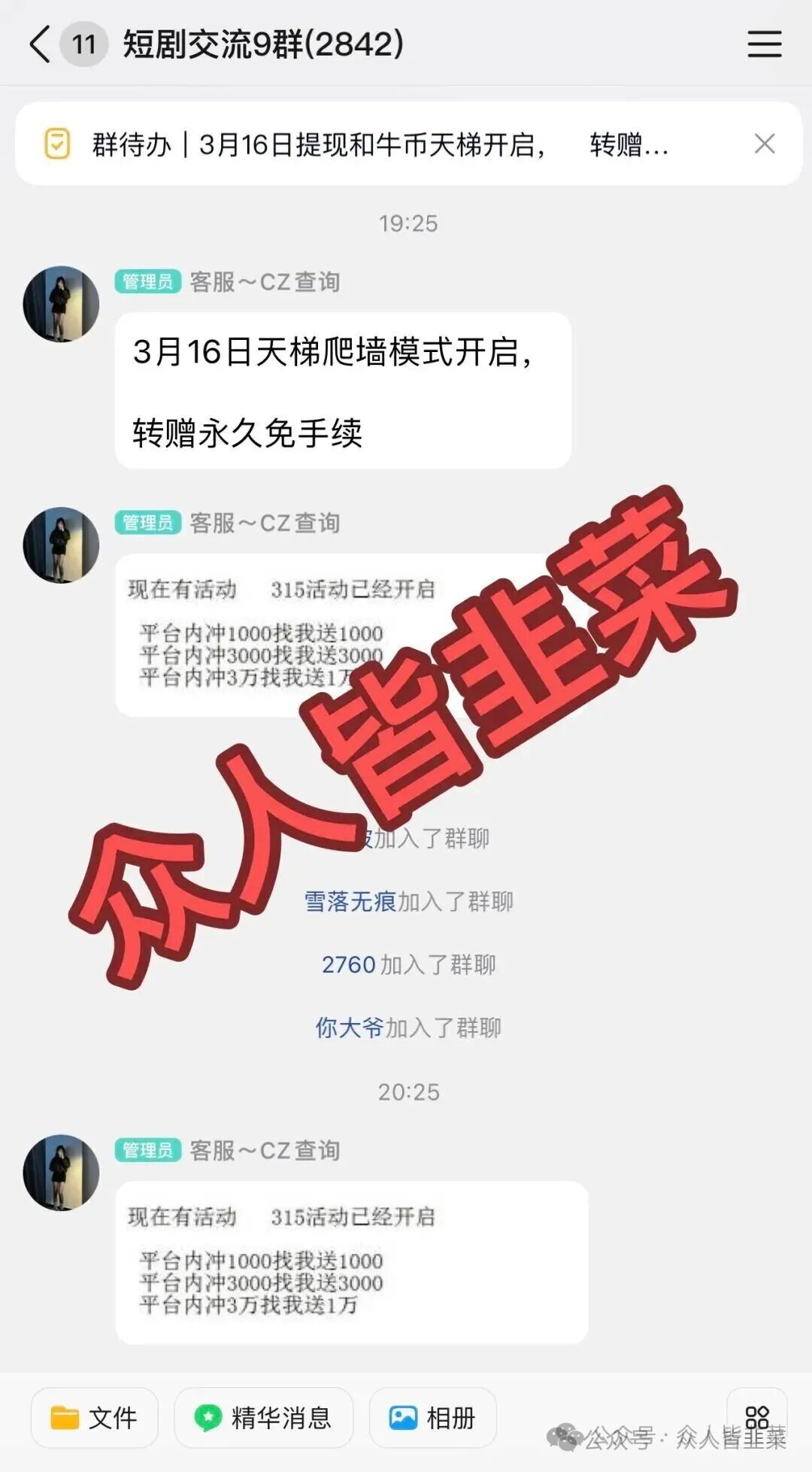Tap the 管理员 admin badge
The height and width of the screenshot is (1472, 812).
[147, 283]
